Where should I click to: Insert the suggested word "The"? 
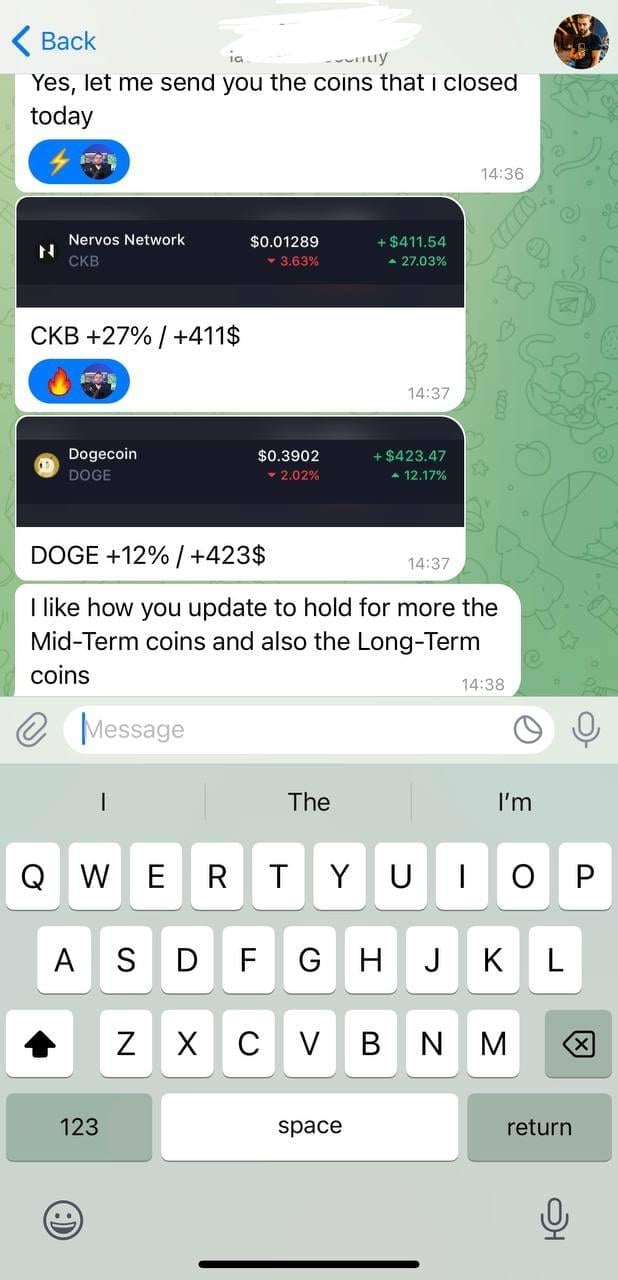[x=308, y=802]
